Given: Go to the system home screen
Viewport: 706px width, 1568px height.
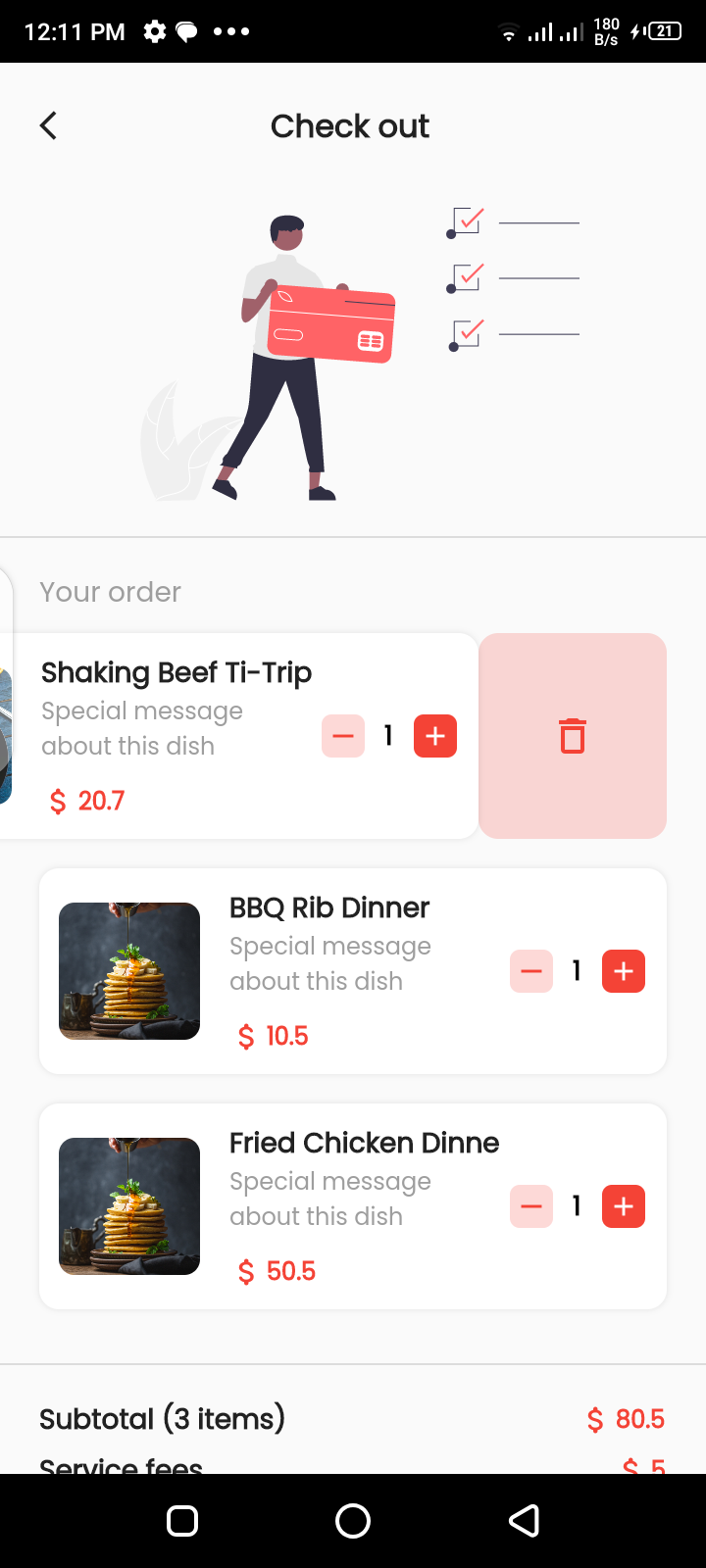Looking at the screenshot, I should pyautogui.click(x=353, y=1521).
